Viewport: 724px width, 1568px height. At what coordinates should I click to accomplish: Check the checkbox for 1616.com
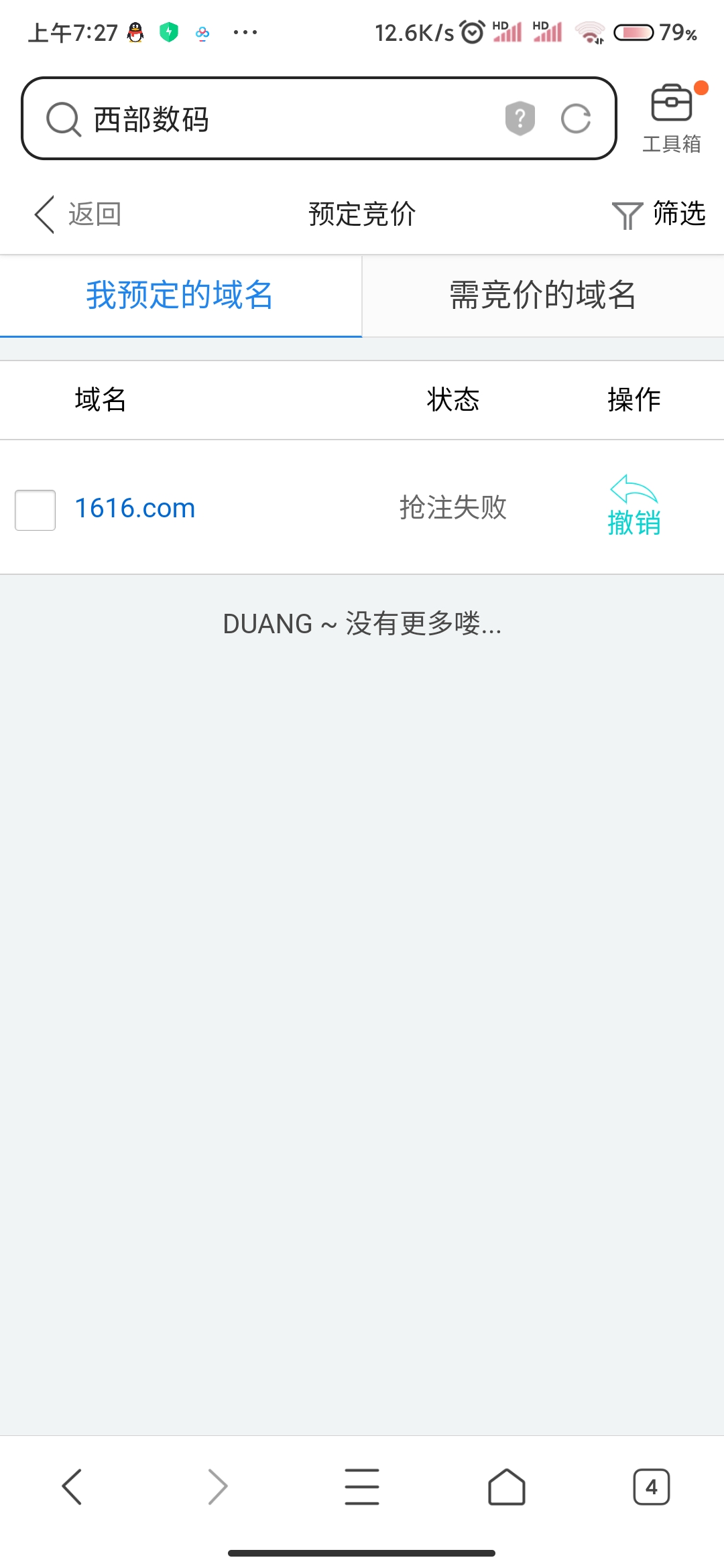click(36, 510)
